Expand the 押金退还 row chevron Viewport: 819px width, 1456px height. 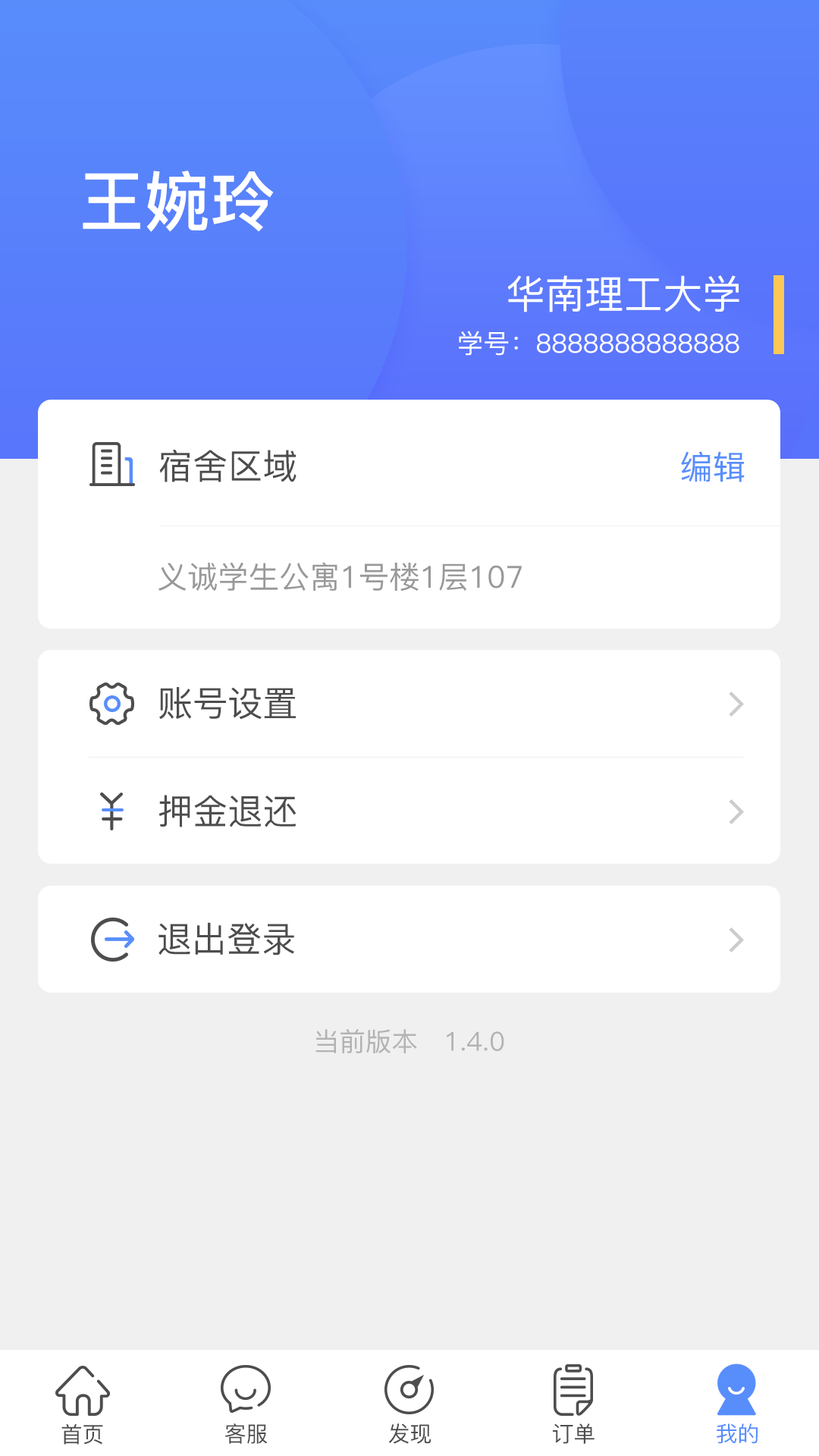[x=736, y=812]
